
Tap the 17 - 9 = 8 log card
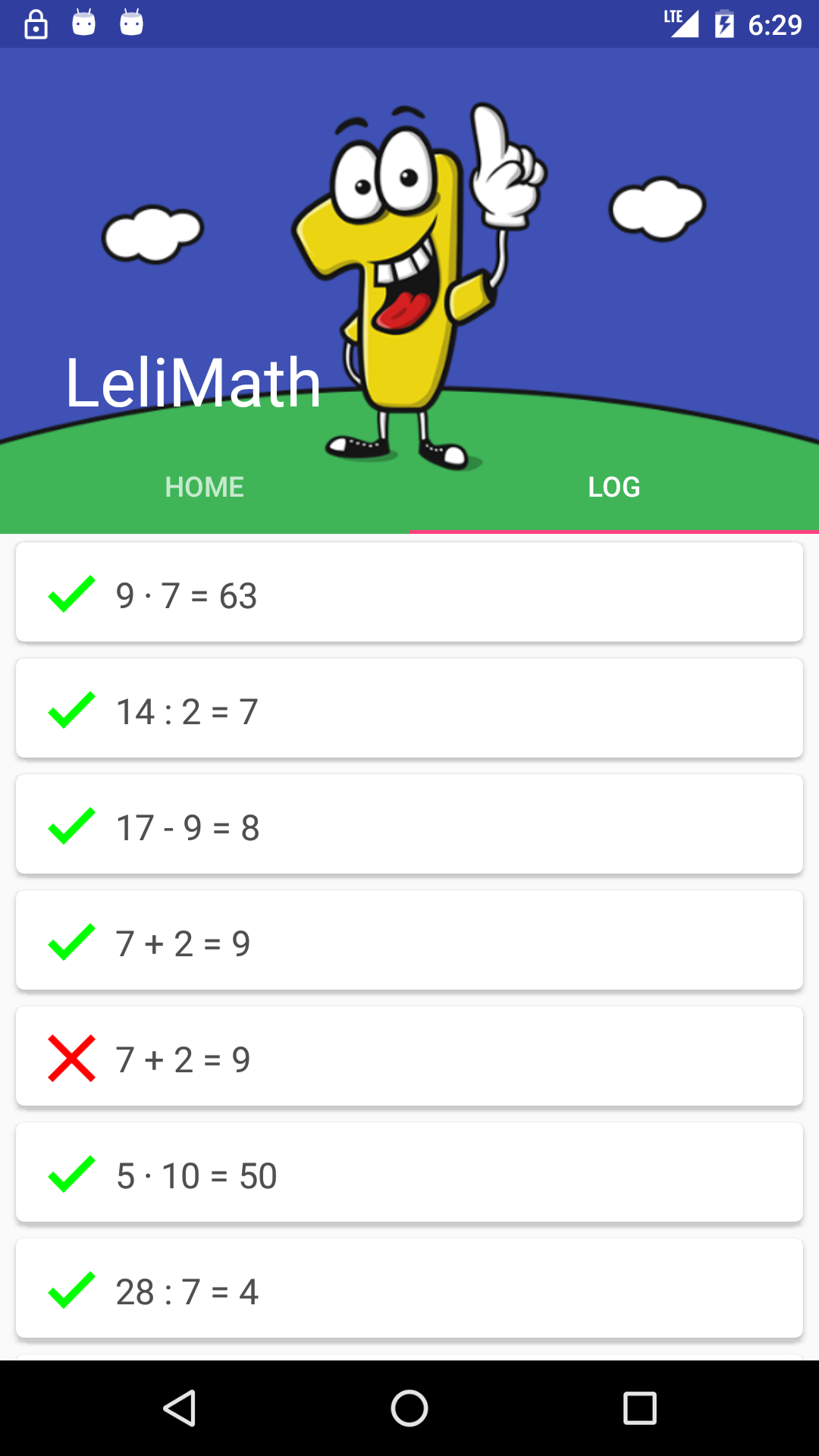409,824
